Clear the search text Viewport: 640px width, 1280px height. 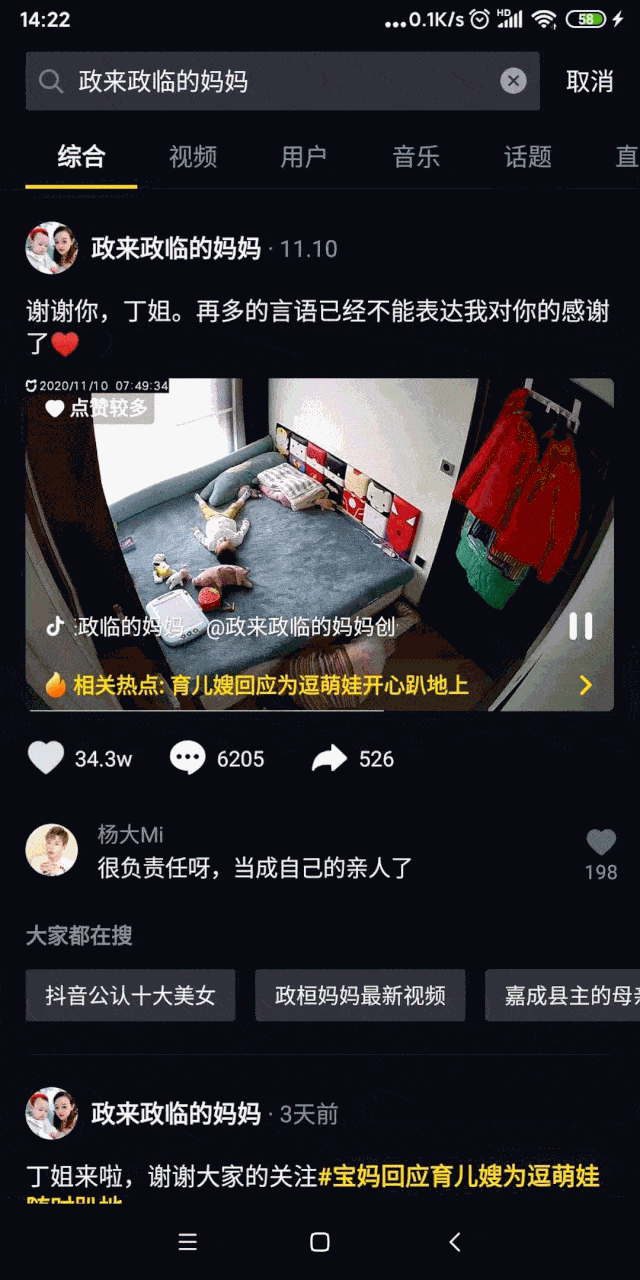coord(513,81)
